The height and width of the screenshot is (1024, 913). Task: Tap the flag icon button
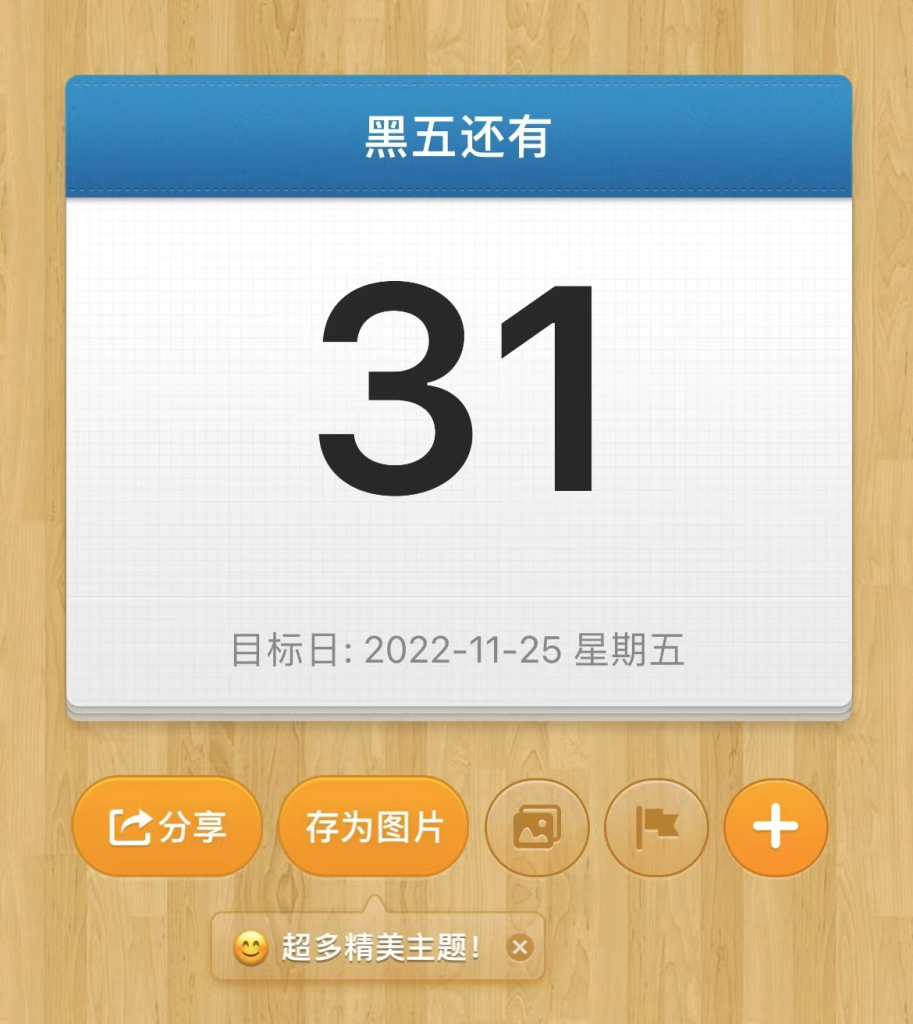coord(657,827)
